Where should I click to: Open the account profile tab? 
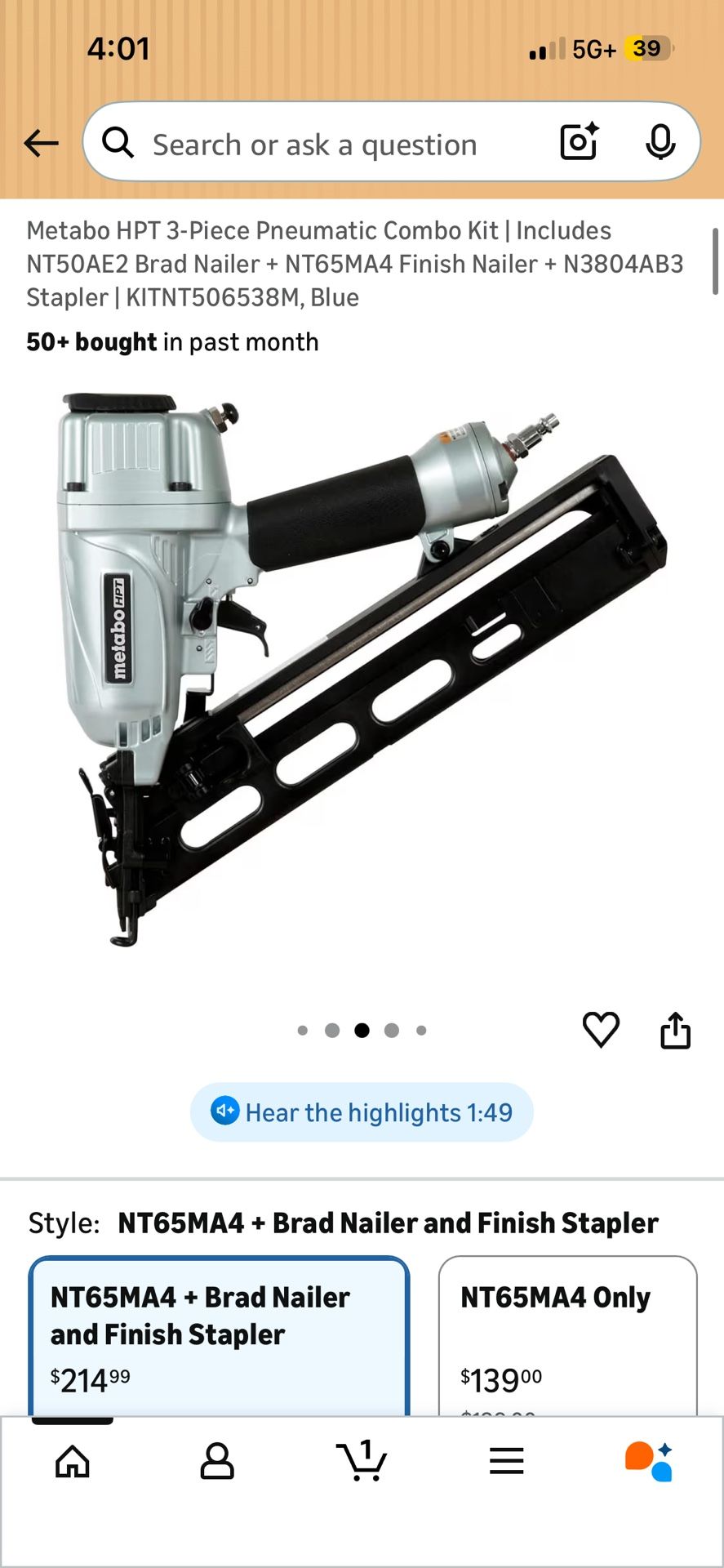(x=217, y=1461)
